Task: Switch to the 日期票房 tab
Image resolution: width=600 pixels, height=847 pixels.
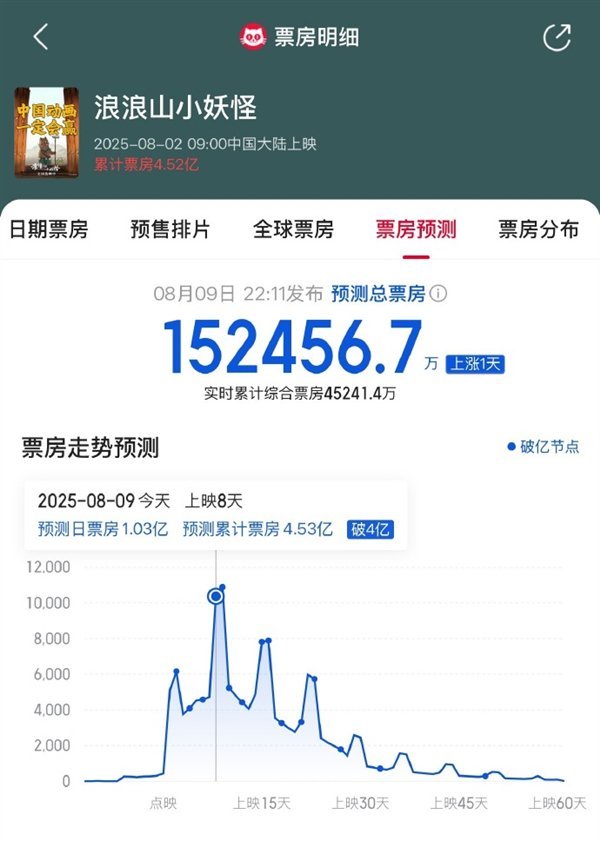Action: coord(49,229)
